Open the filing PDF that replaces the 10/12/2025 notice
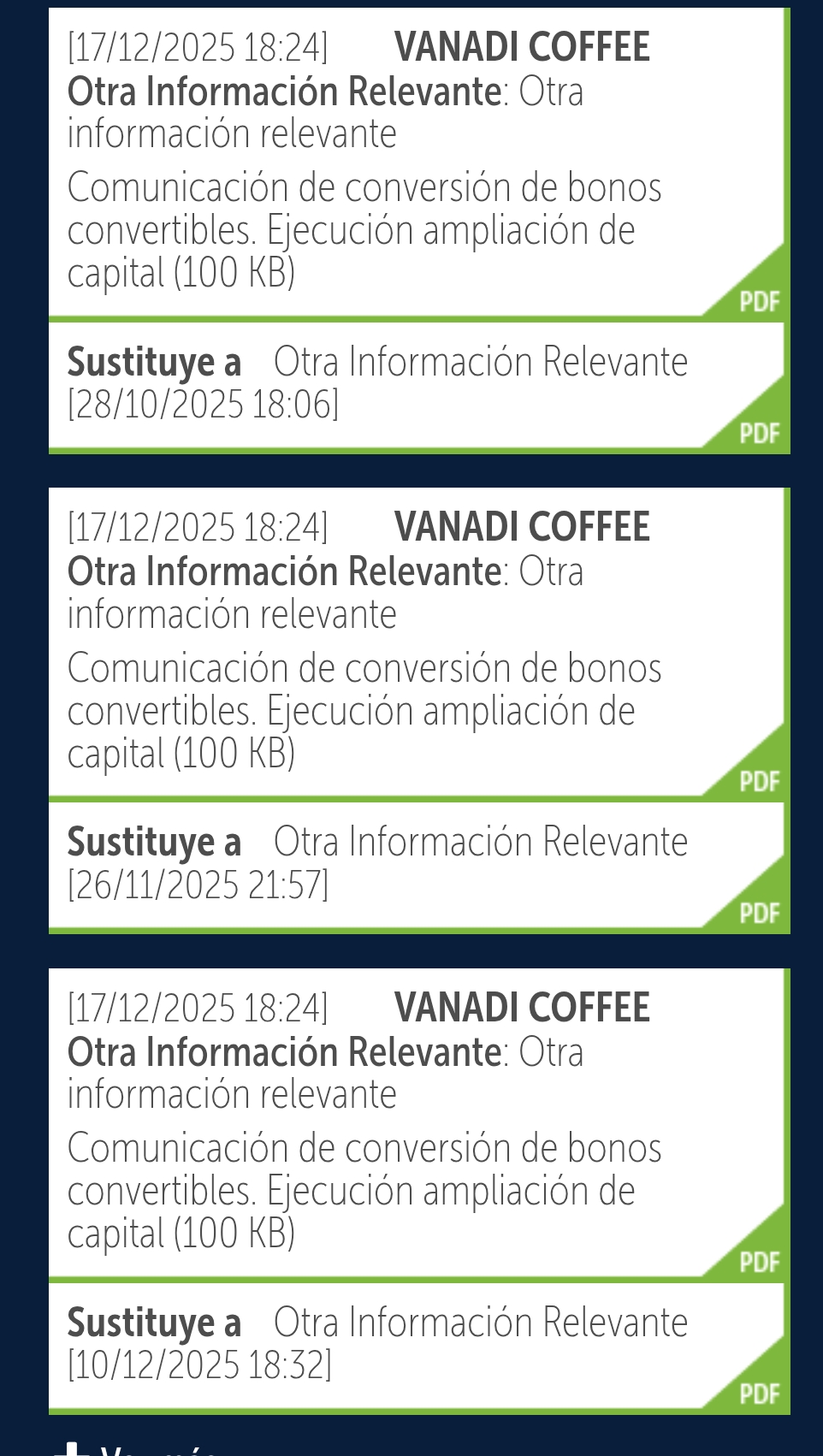Image resolution: width=823 pixels, height=1456 pixels. coord(758,1261)
